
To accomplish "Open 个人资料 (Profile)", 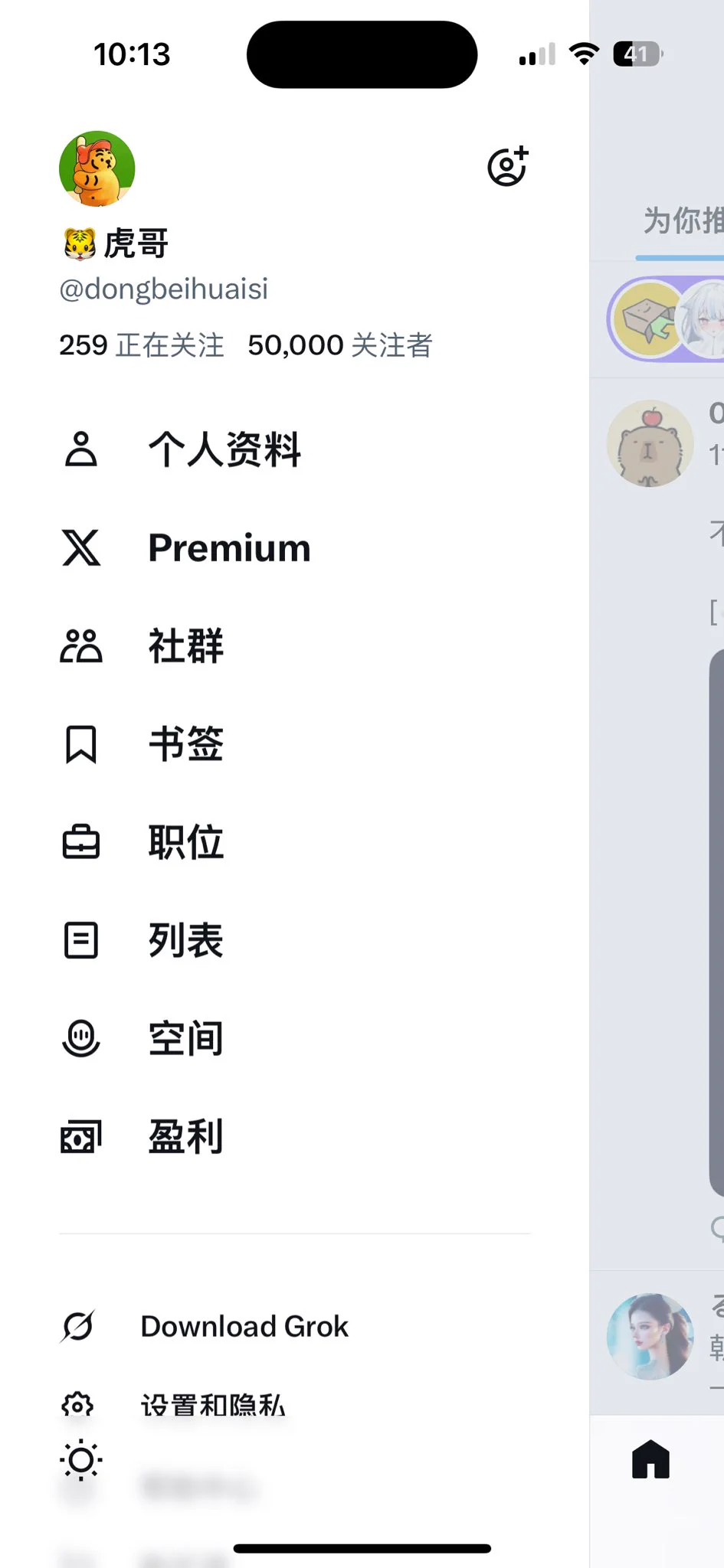I will click(x=224, y=449).
